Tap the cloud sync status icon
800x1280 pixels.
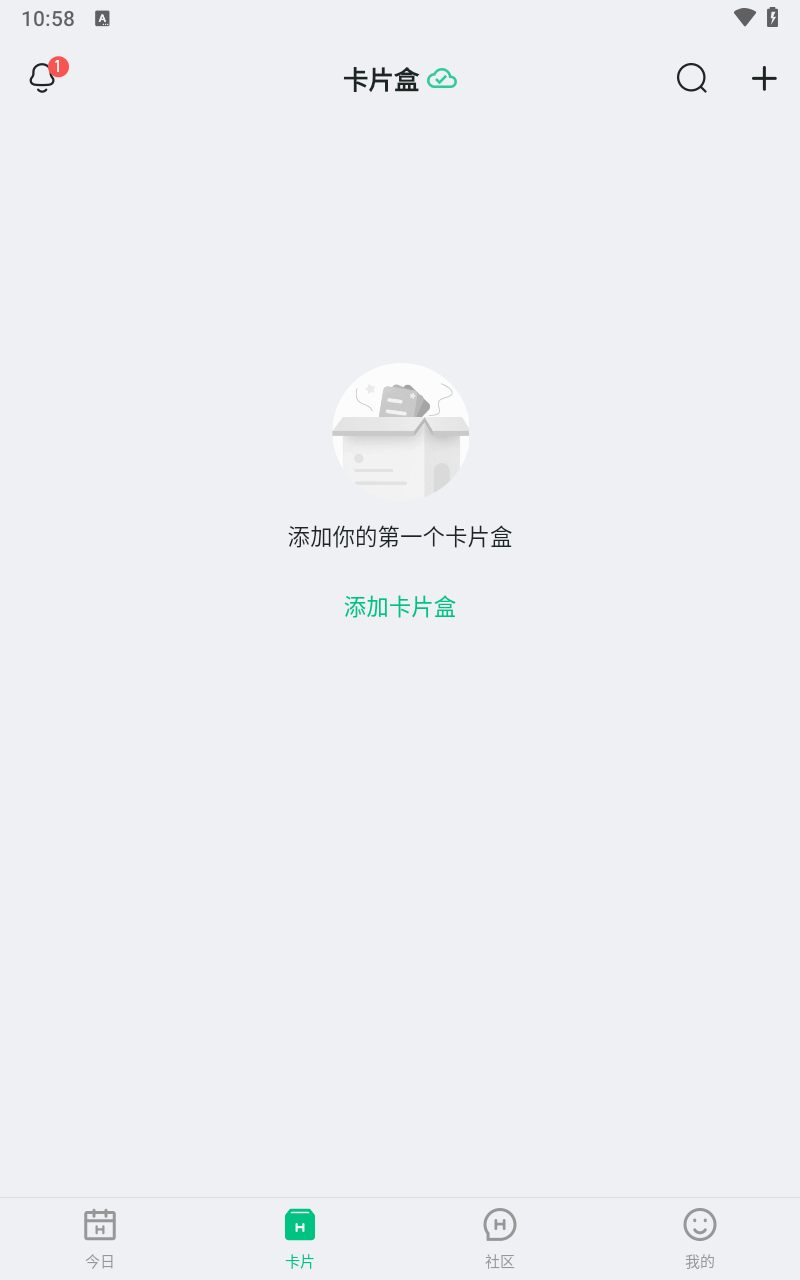pyautogui.click(x=443, y=78)
